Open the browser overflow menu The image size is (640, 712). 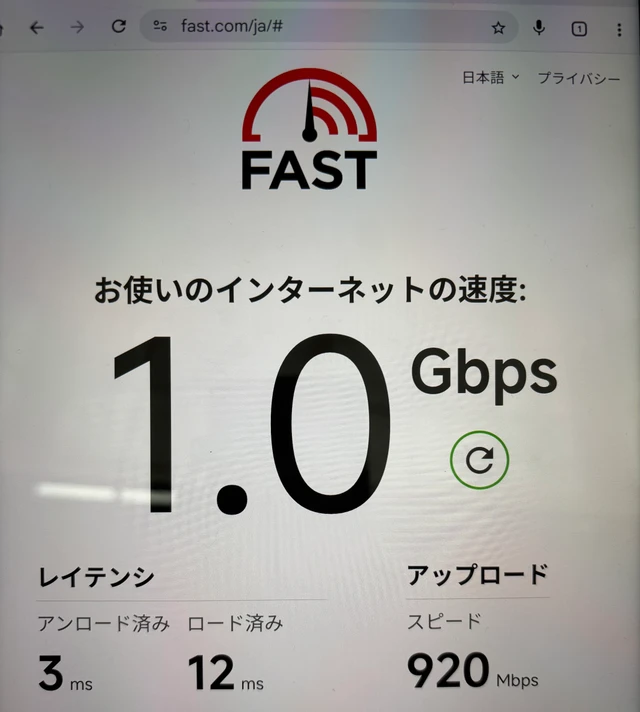619,29
